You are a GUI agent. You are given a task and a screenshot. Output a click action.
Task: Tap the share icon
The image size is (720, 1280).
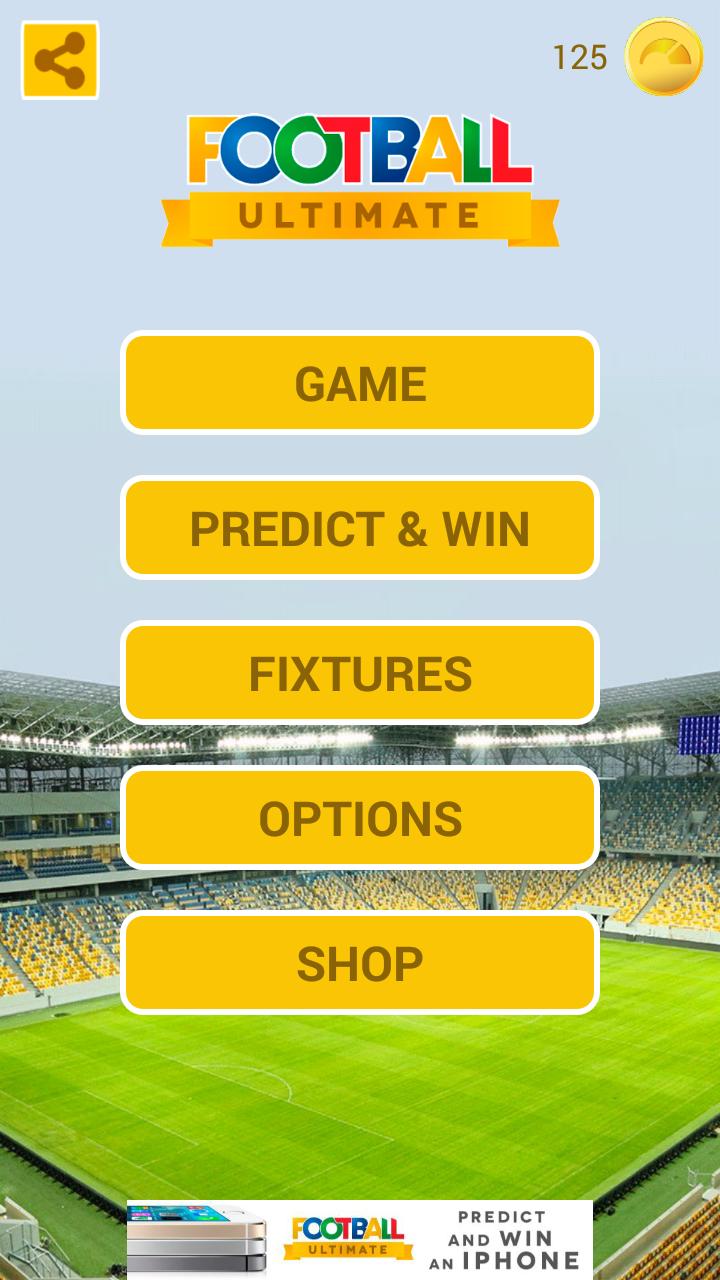tap(60, 61)
